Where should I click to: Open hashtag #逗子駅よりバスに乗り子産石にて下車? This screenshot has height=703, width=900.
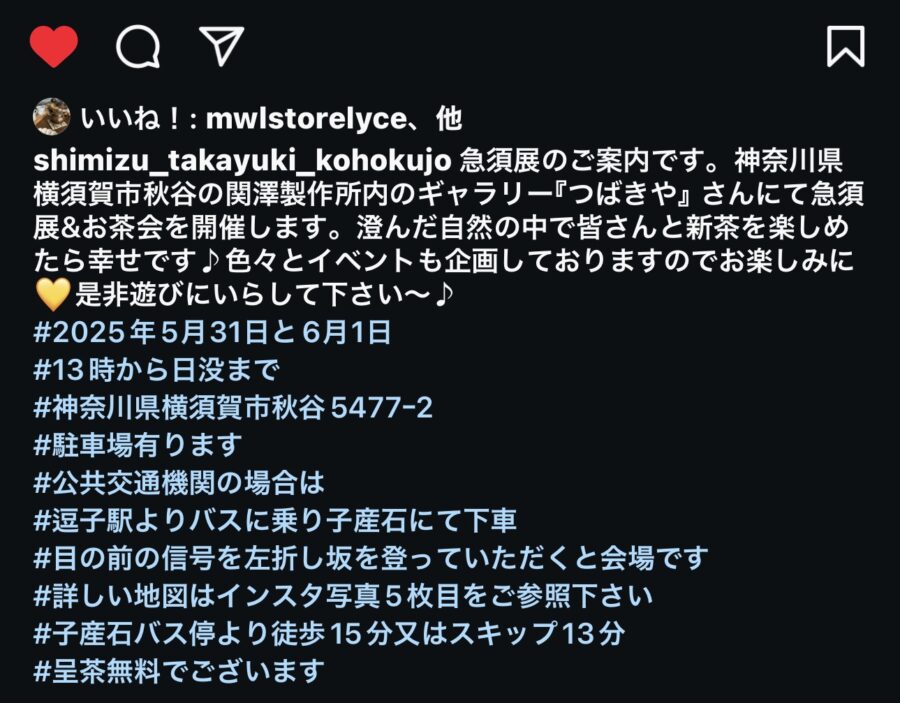(275, 520)
